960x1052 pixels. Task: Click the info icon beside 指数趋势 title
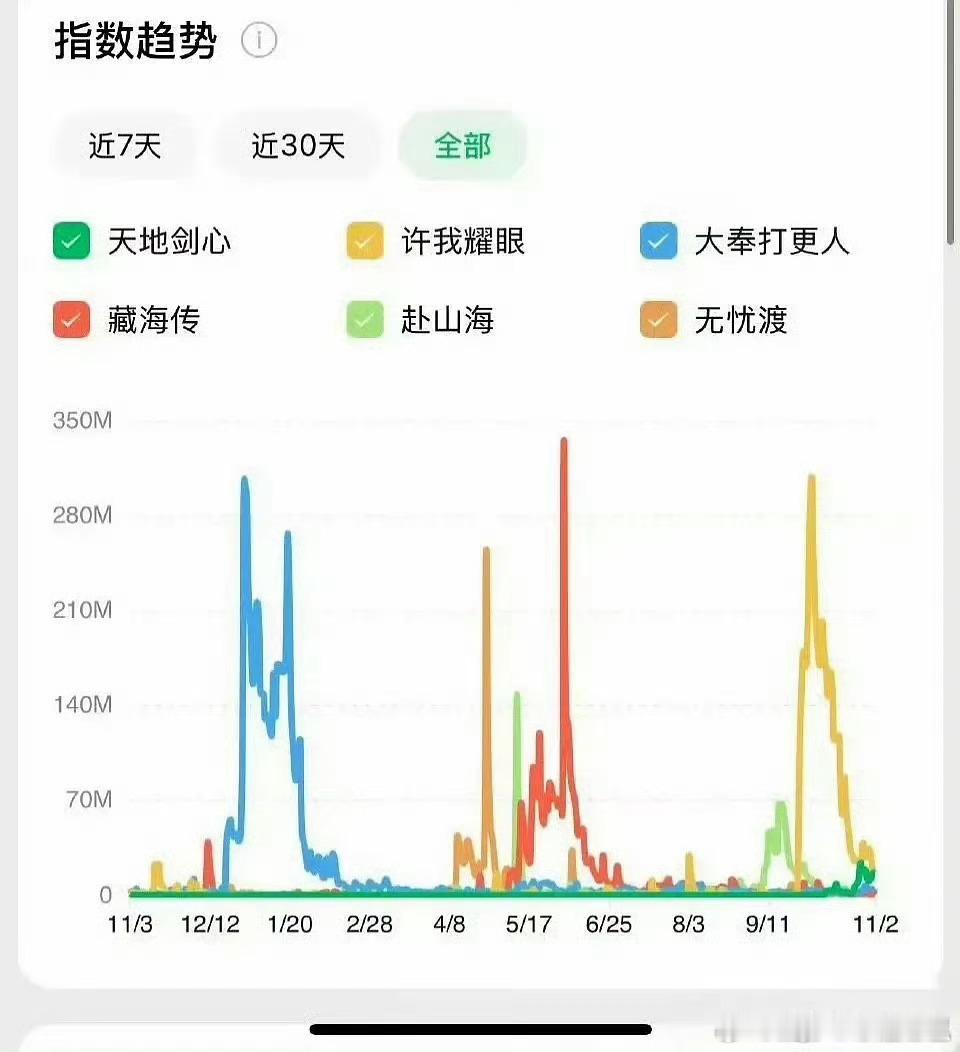point(258,40)
